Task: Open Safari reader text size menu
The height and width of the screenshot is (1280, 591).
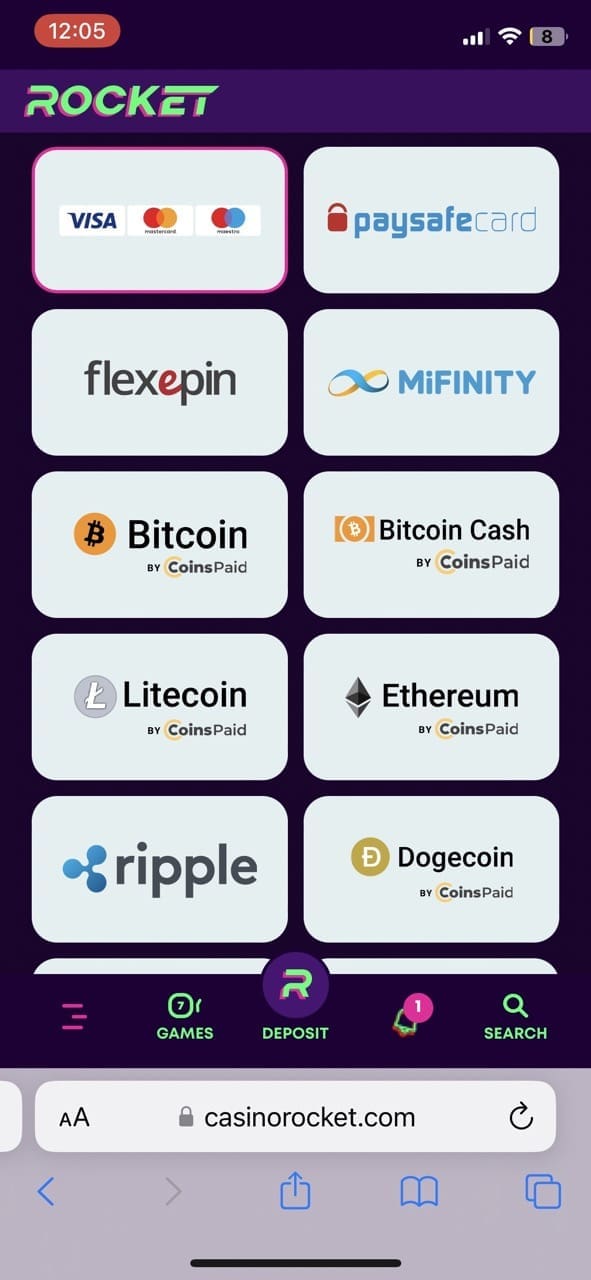Action: (x=74, y=1117)
